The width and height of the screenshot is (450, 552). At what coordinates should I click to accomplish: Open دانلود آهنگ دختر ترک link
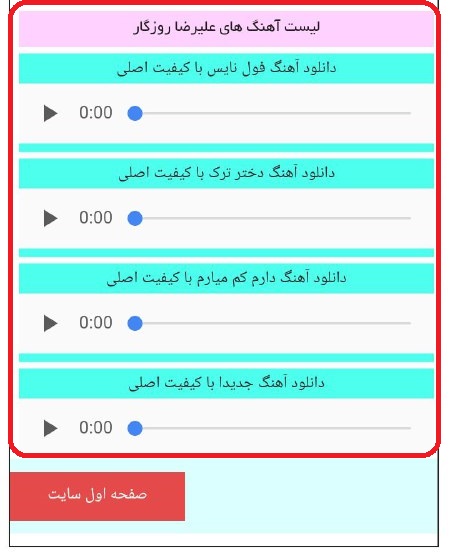point(226,173)
